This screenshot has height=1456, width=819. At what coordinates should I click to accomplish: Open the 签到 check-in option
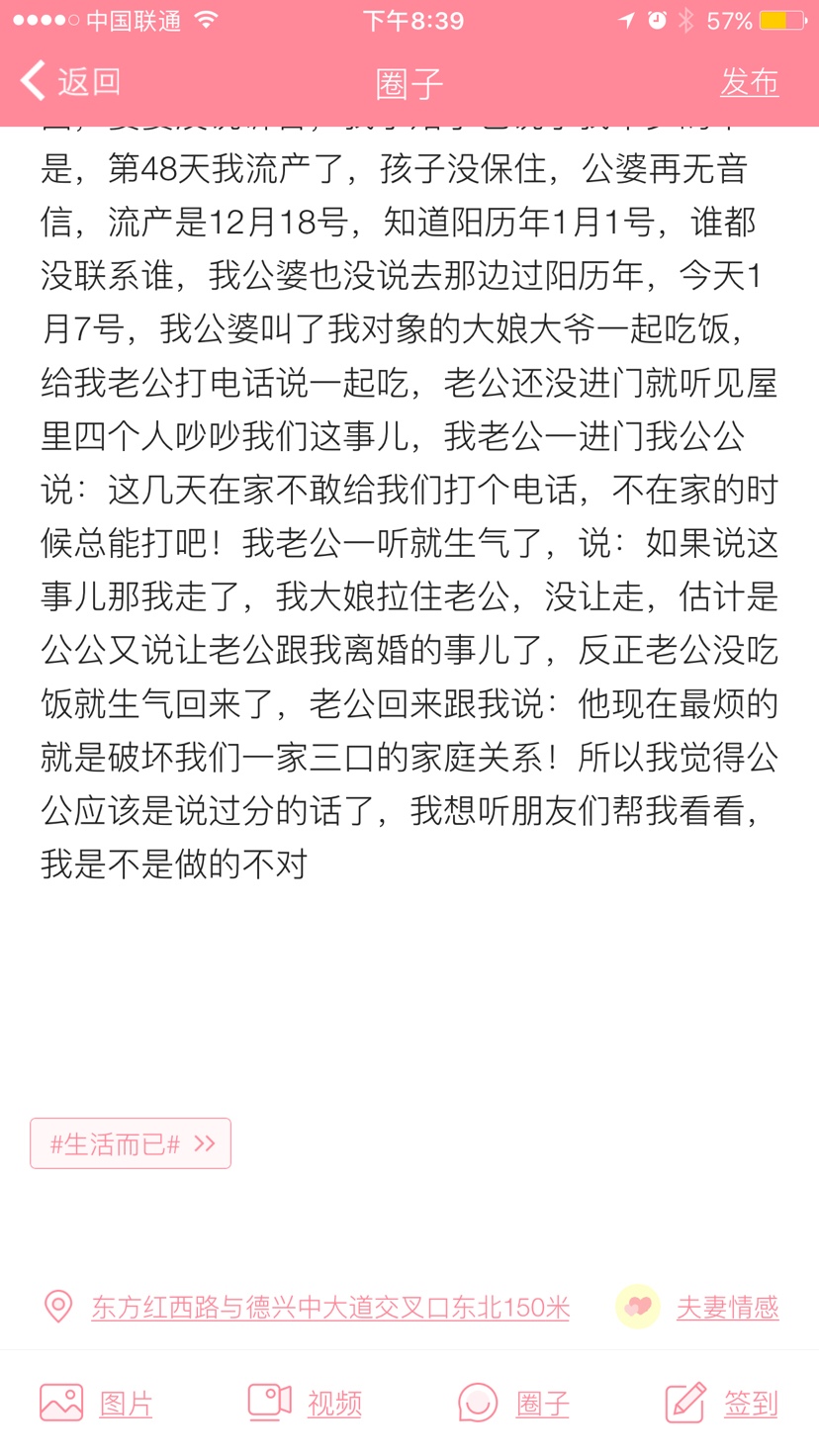[x=721, y=1403]
